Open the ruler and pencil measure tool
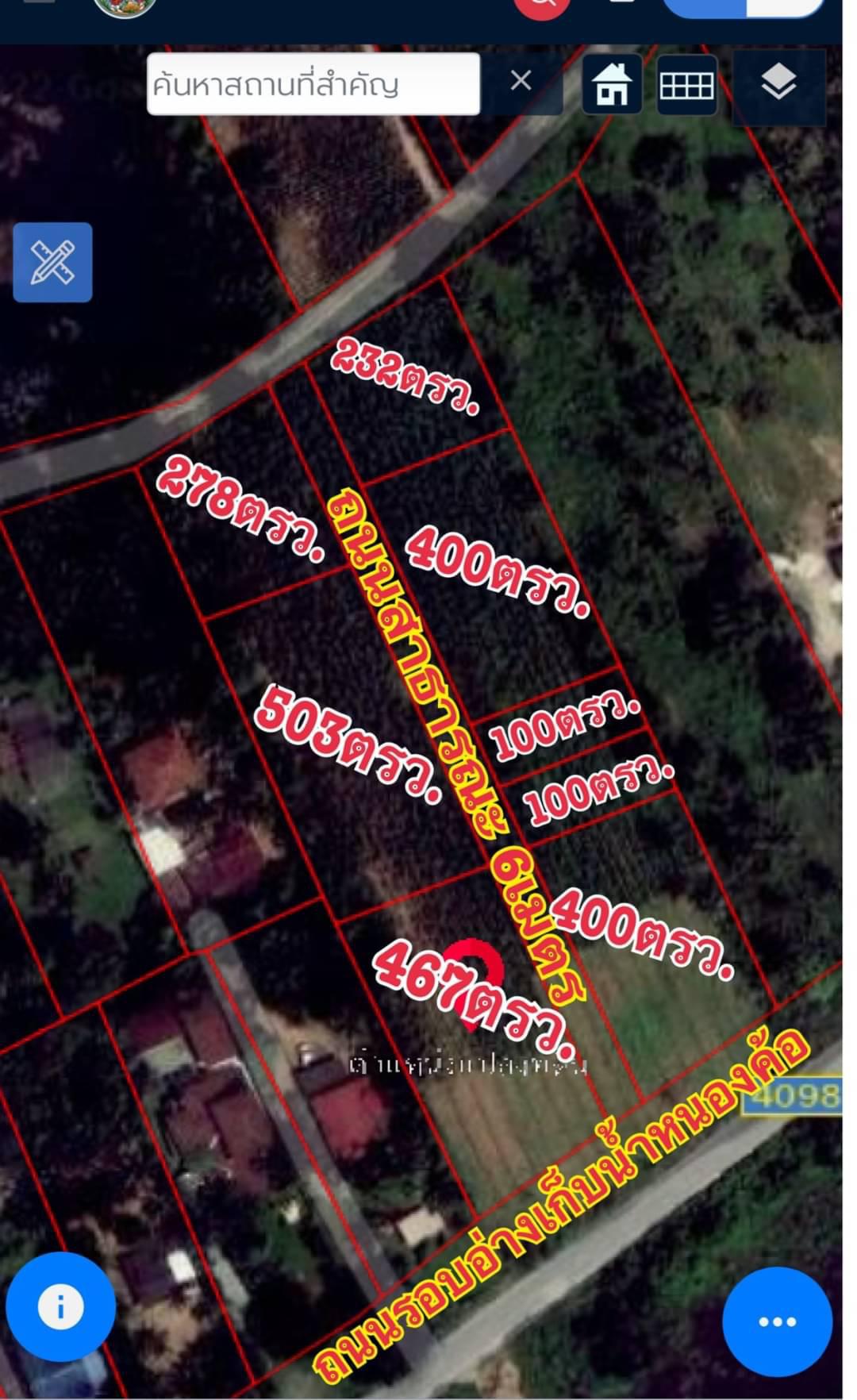Image resolution: width=857 pixels, height=1400 pixels. coord(52,263)
